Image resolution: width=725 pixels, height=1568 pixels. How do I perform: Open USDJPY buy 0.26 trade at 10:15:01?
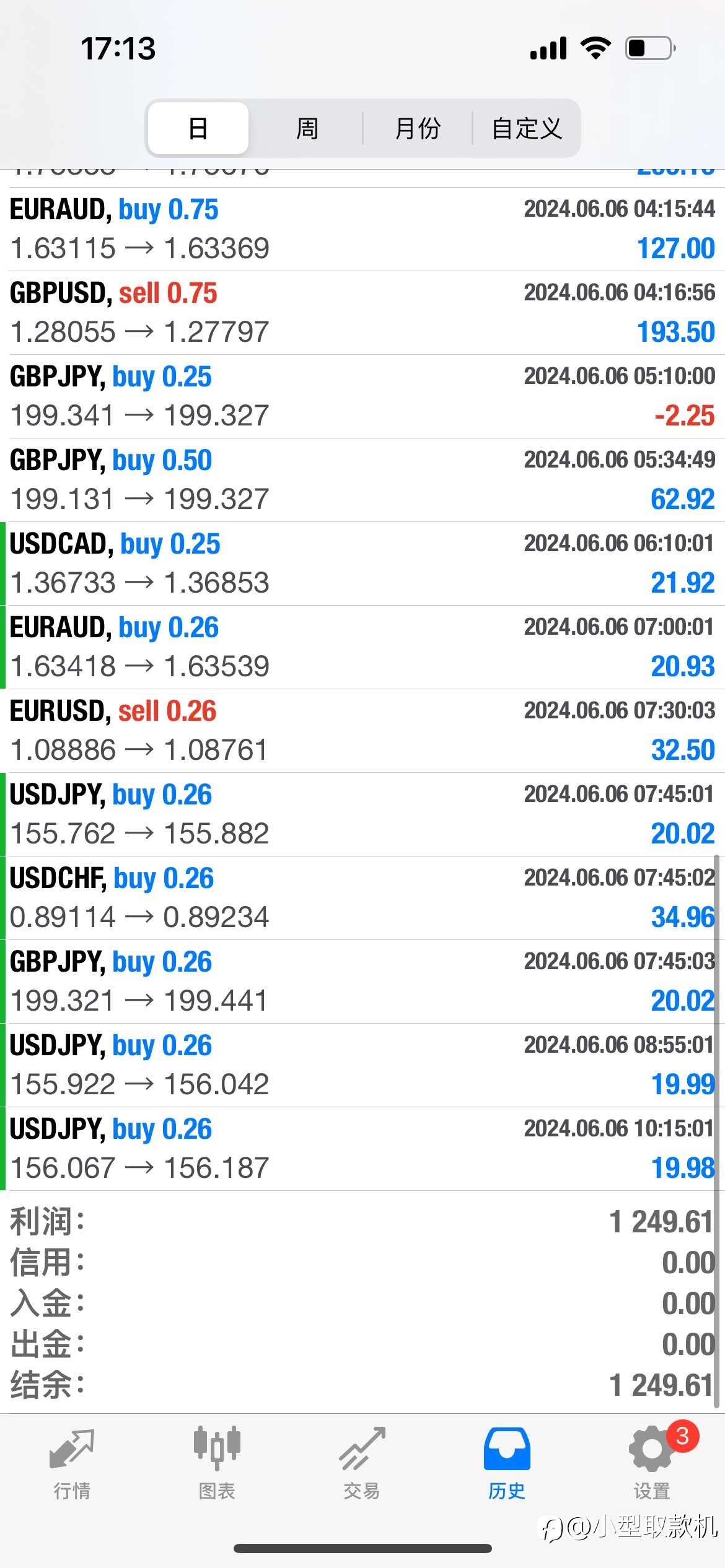tap(362, 1149)
